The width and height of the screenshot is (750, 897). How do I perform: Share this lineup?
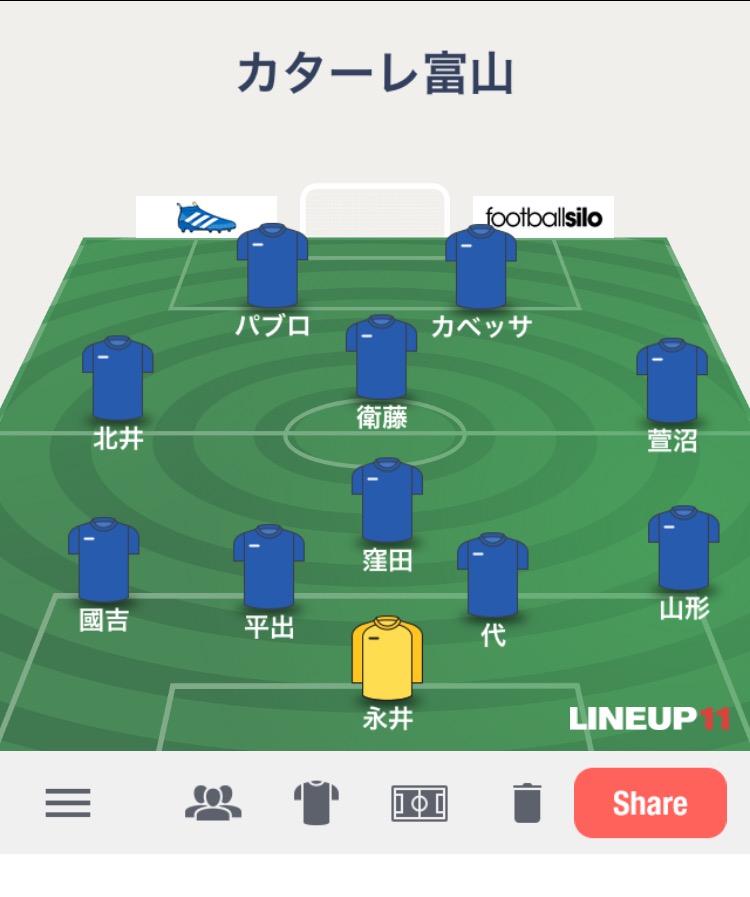pyautogui.click(x=650, y=802)
